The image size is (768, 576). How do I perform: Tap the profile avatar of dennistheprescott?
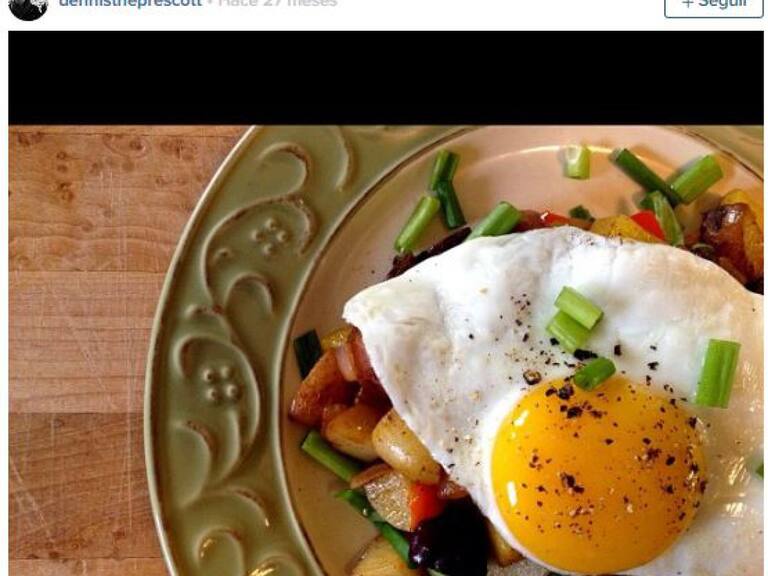point(28,6)
